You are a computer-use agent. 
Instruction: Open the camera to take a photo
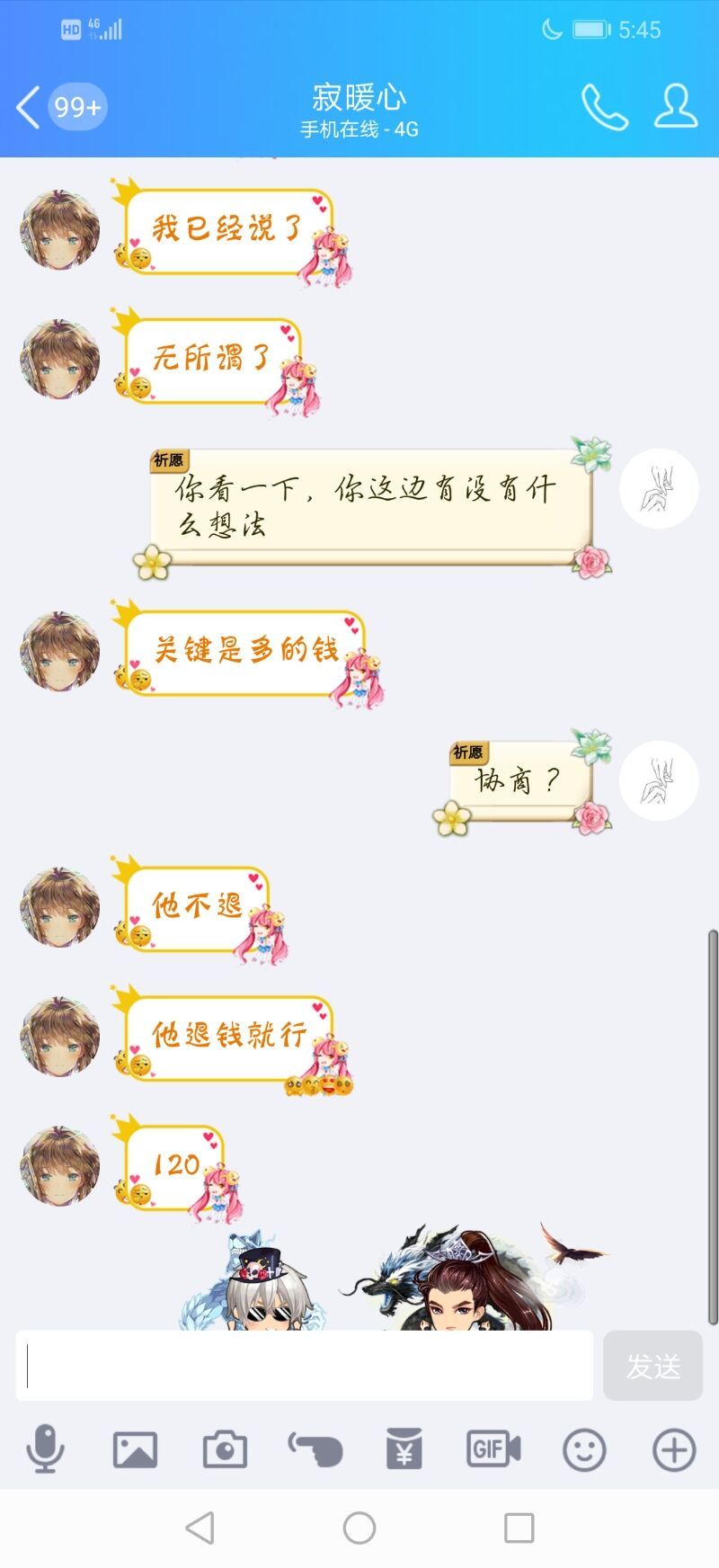click(x=225, y=1449)
